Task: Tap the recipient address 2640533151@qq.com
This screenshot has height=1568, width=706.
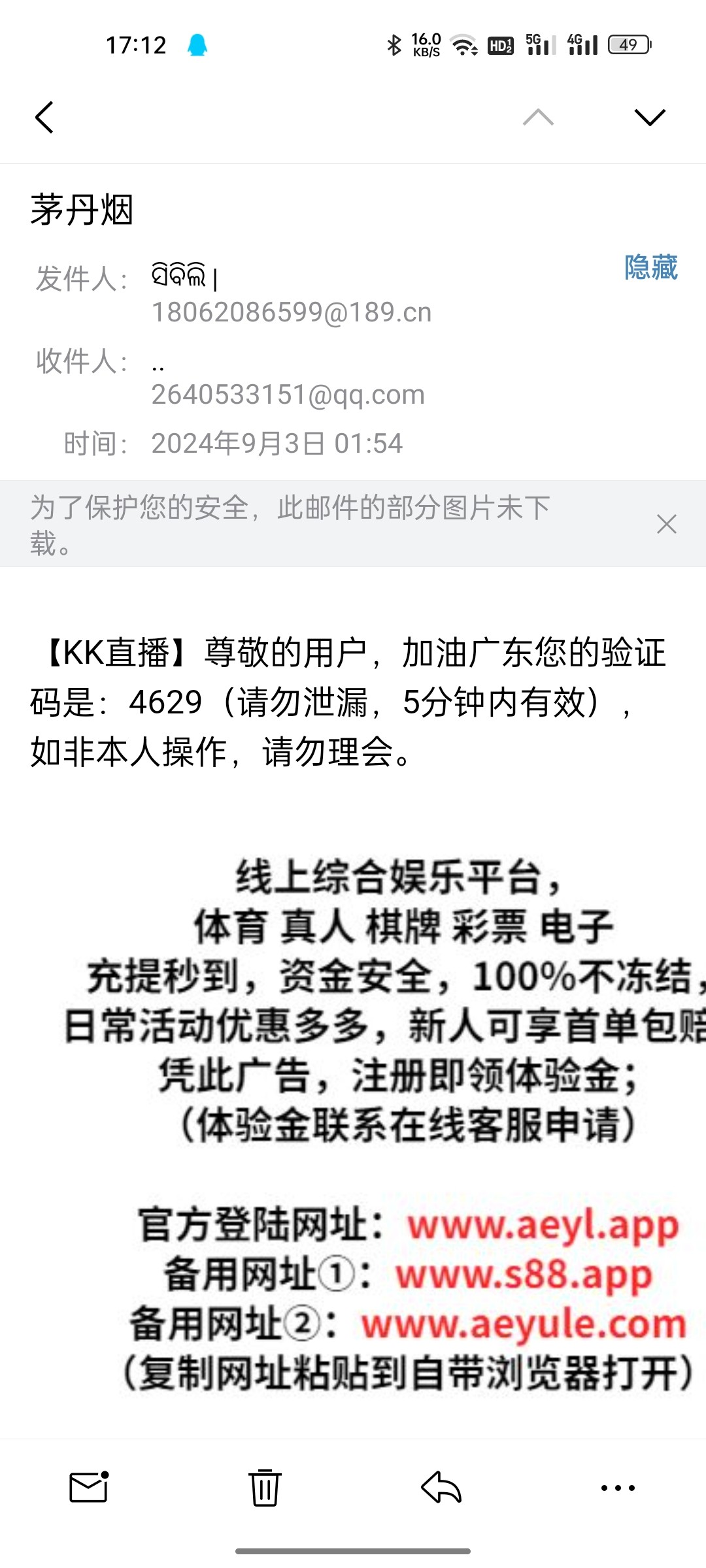Action: (x=288, y=395)
